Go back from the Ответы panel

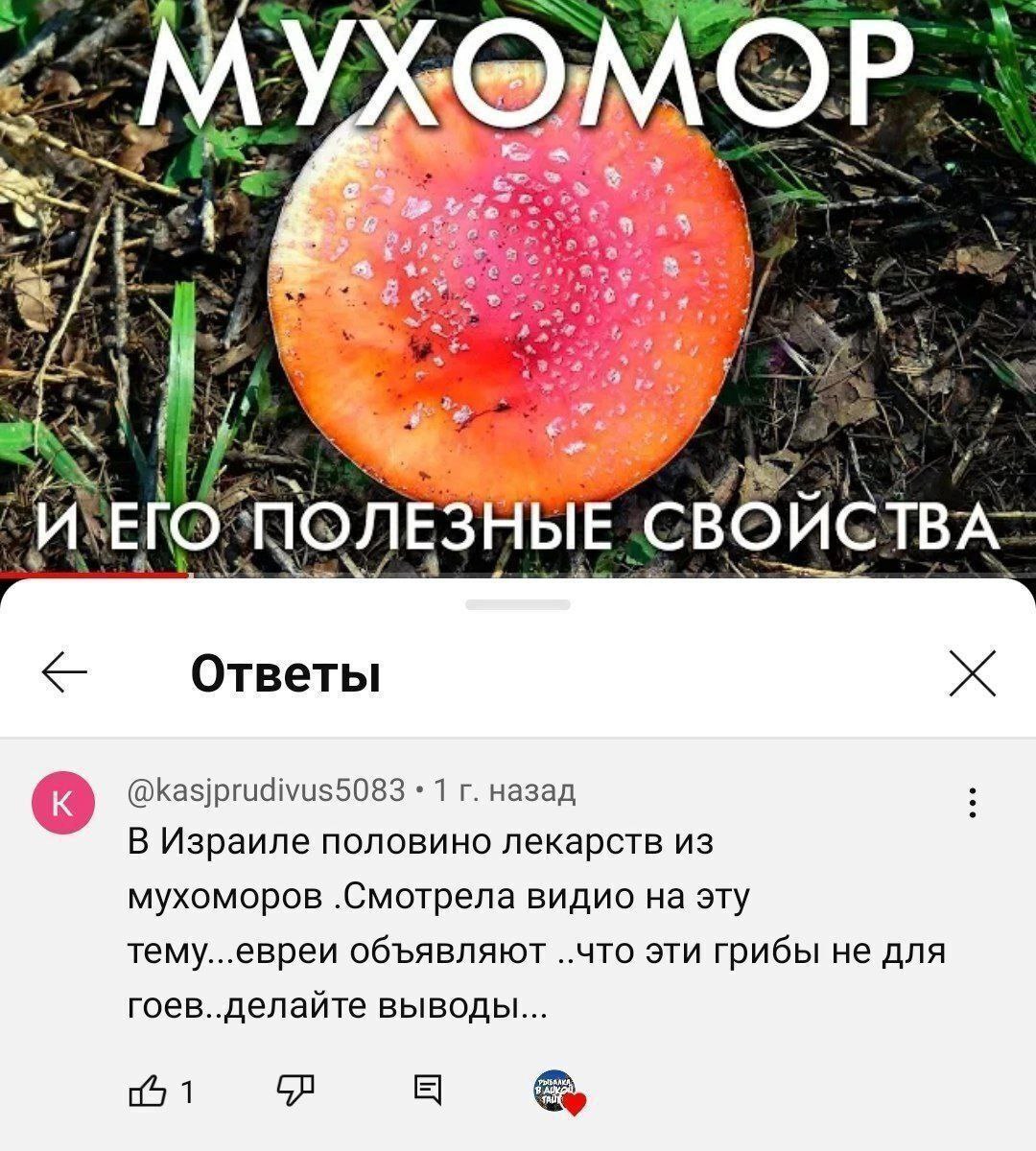[65, 672]
